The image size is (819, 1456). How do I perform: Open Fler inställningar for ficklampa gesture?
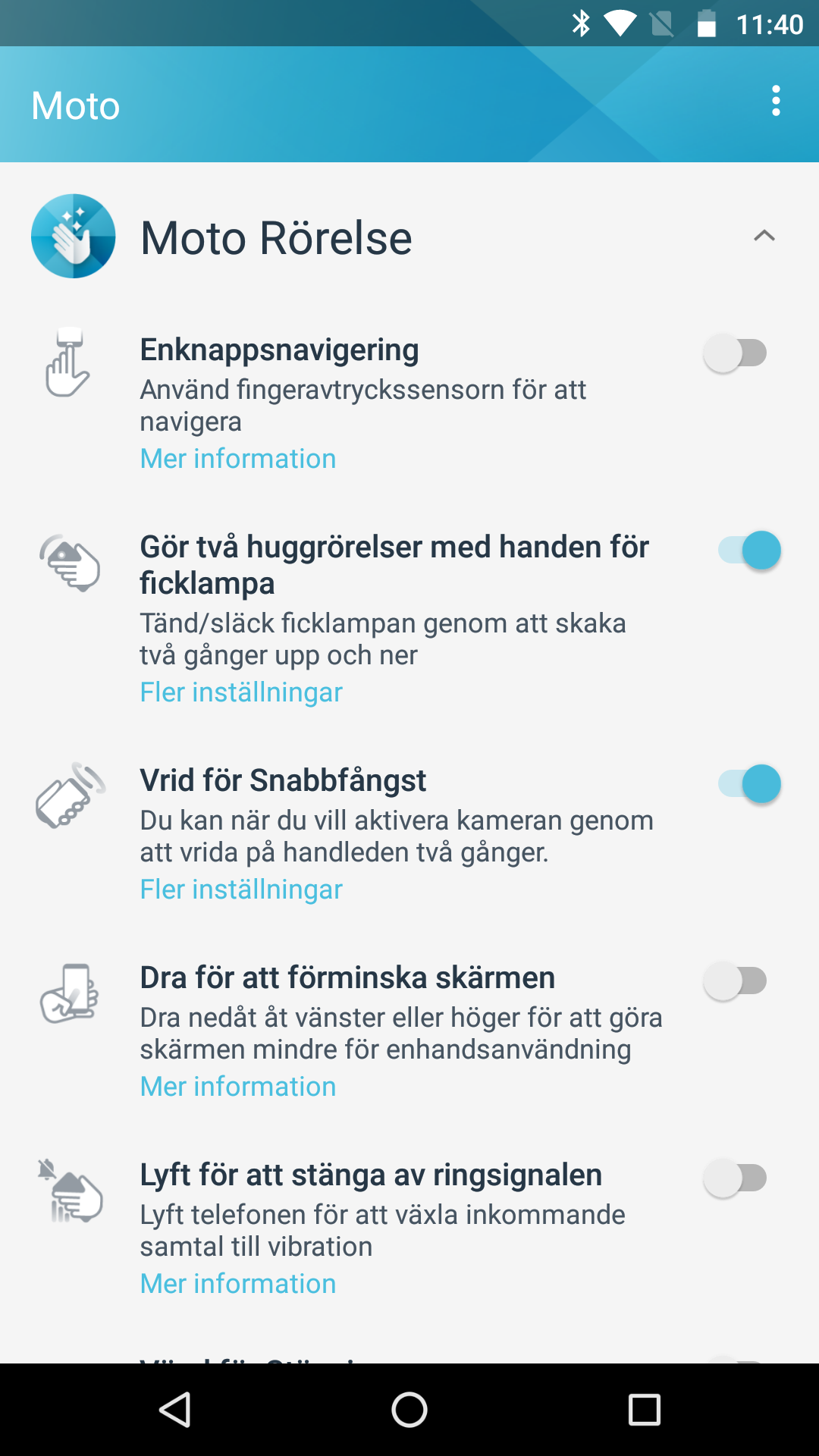[x=241, y=692]
